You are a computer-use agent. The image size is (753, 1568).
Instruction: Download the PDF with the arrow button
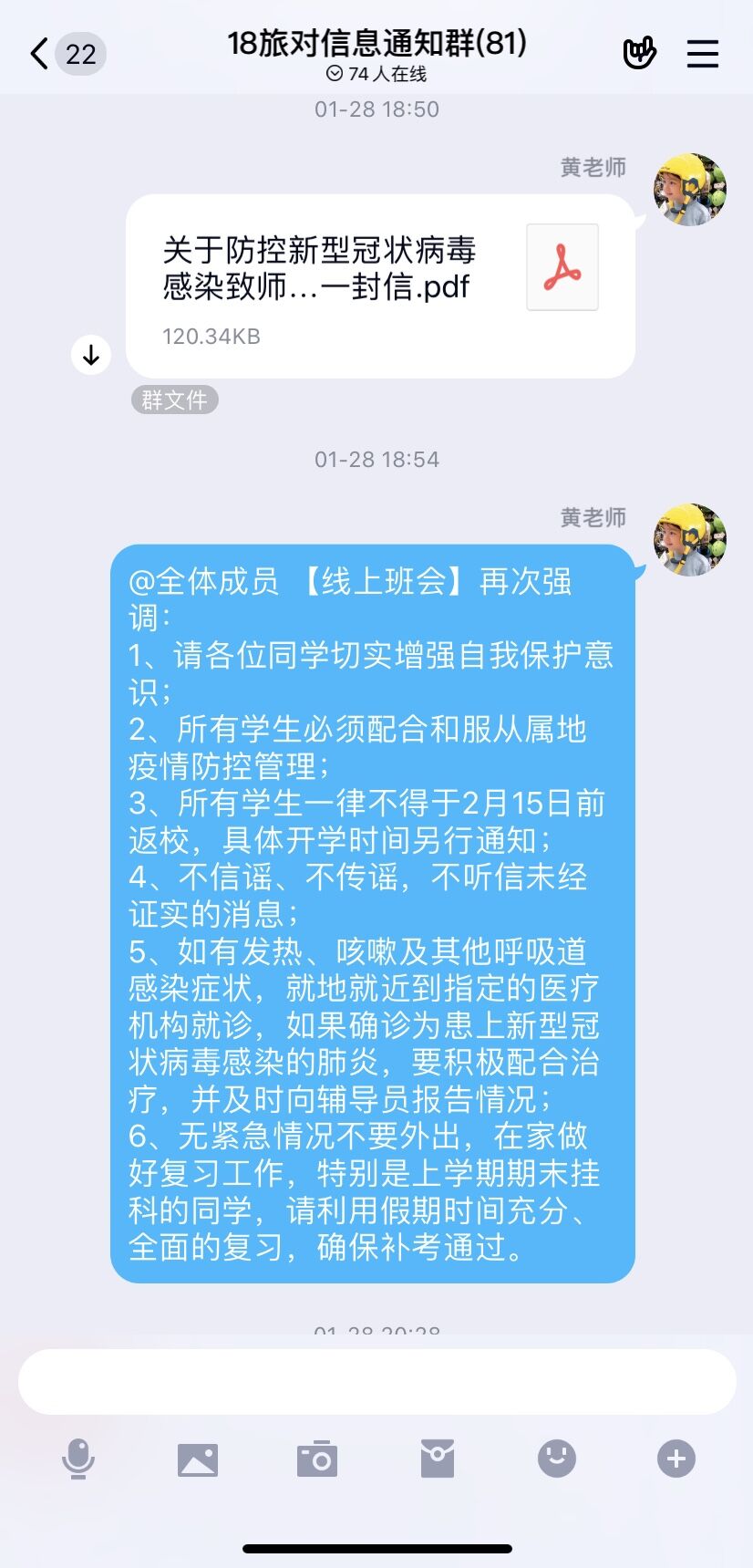point(91,355)
